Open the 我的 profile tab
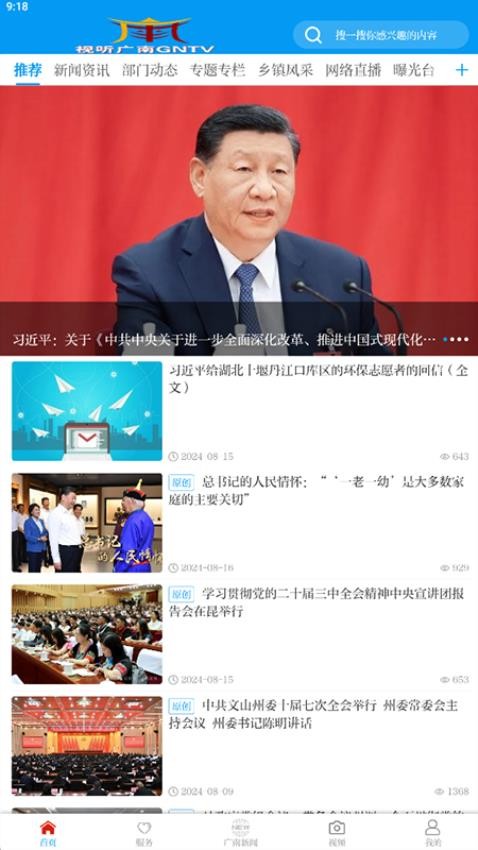The width and height of the screenshot is (478, 850). pos(432,834)
